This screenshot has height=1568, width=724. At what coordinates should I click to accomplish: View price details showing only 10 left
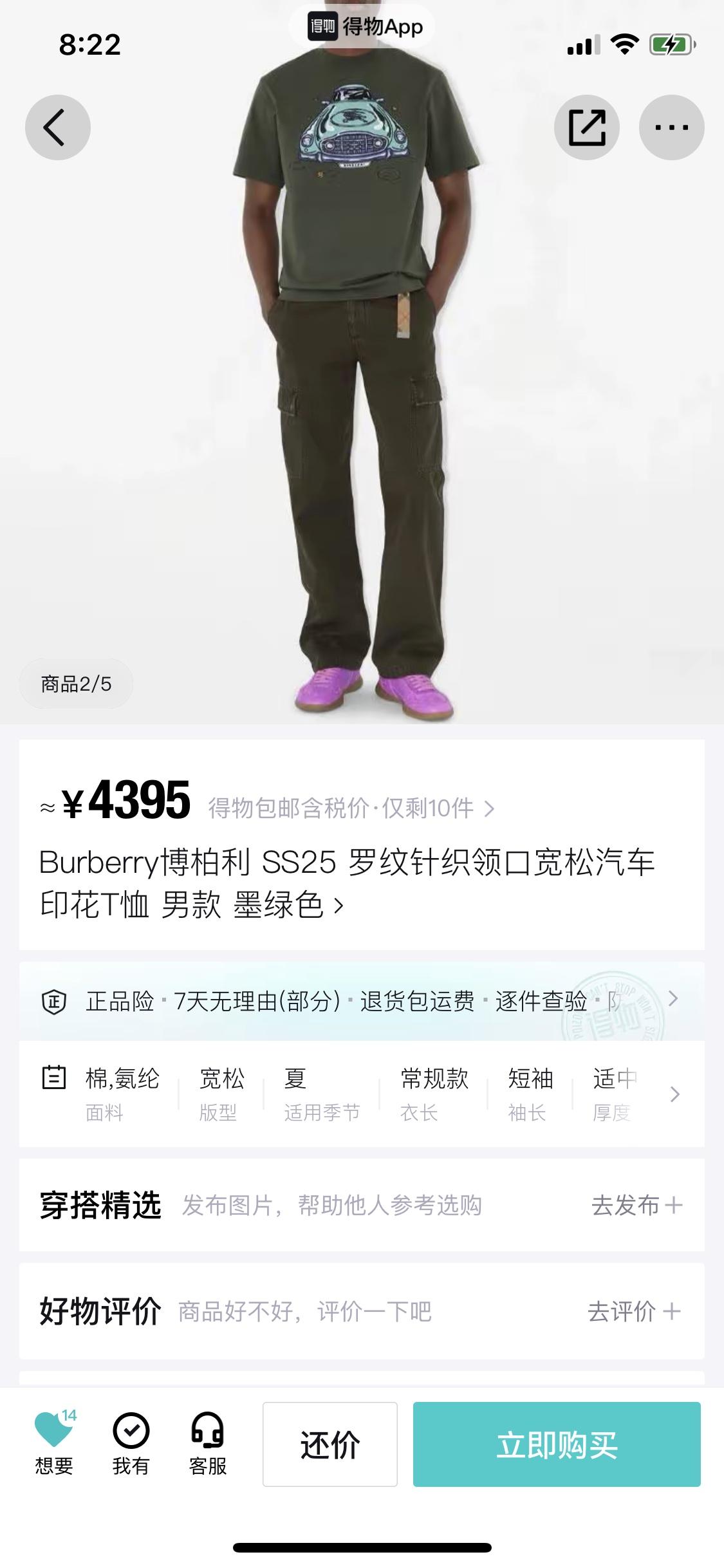point(351,808)
